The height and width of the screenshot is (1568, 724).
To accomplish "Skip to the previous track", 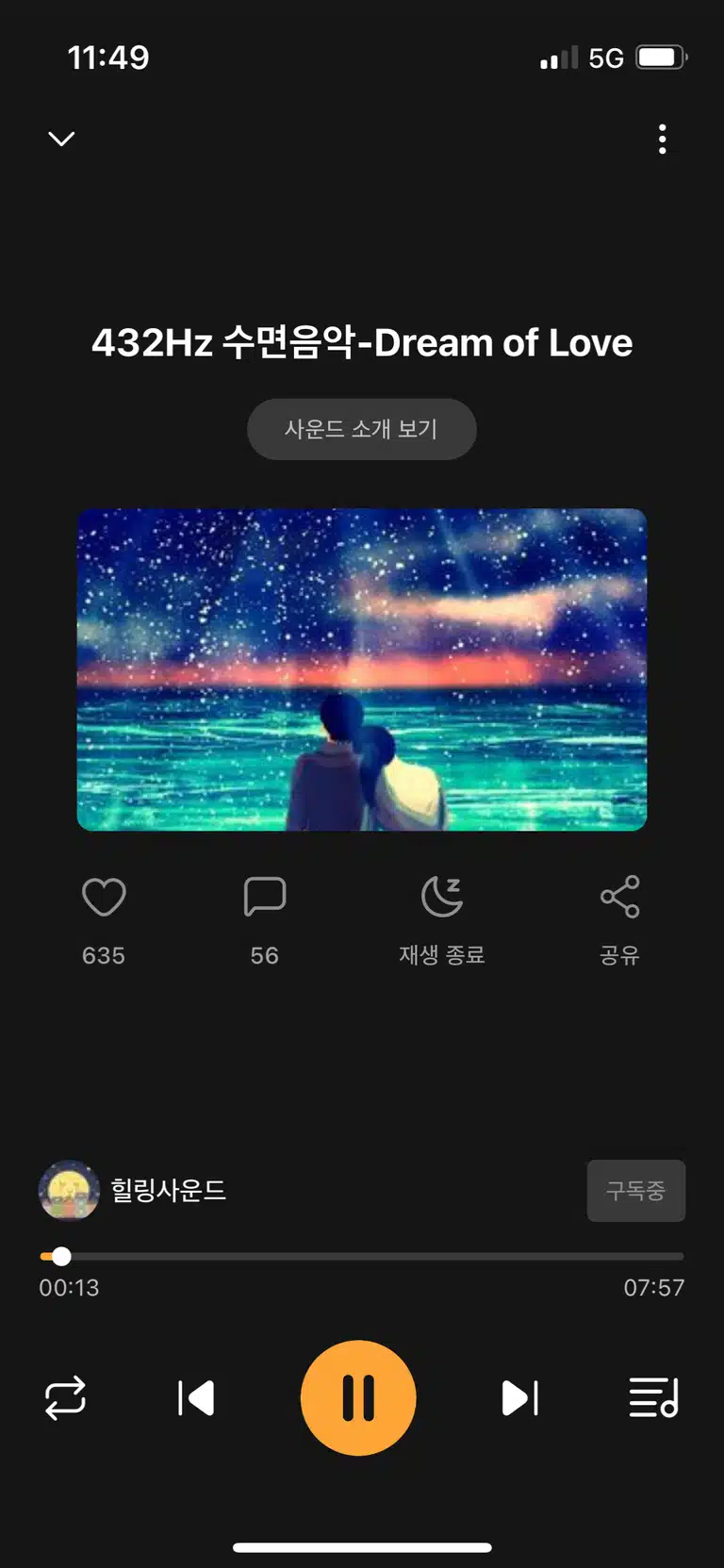I will [196, 1398].
